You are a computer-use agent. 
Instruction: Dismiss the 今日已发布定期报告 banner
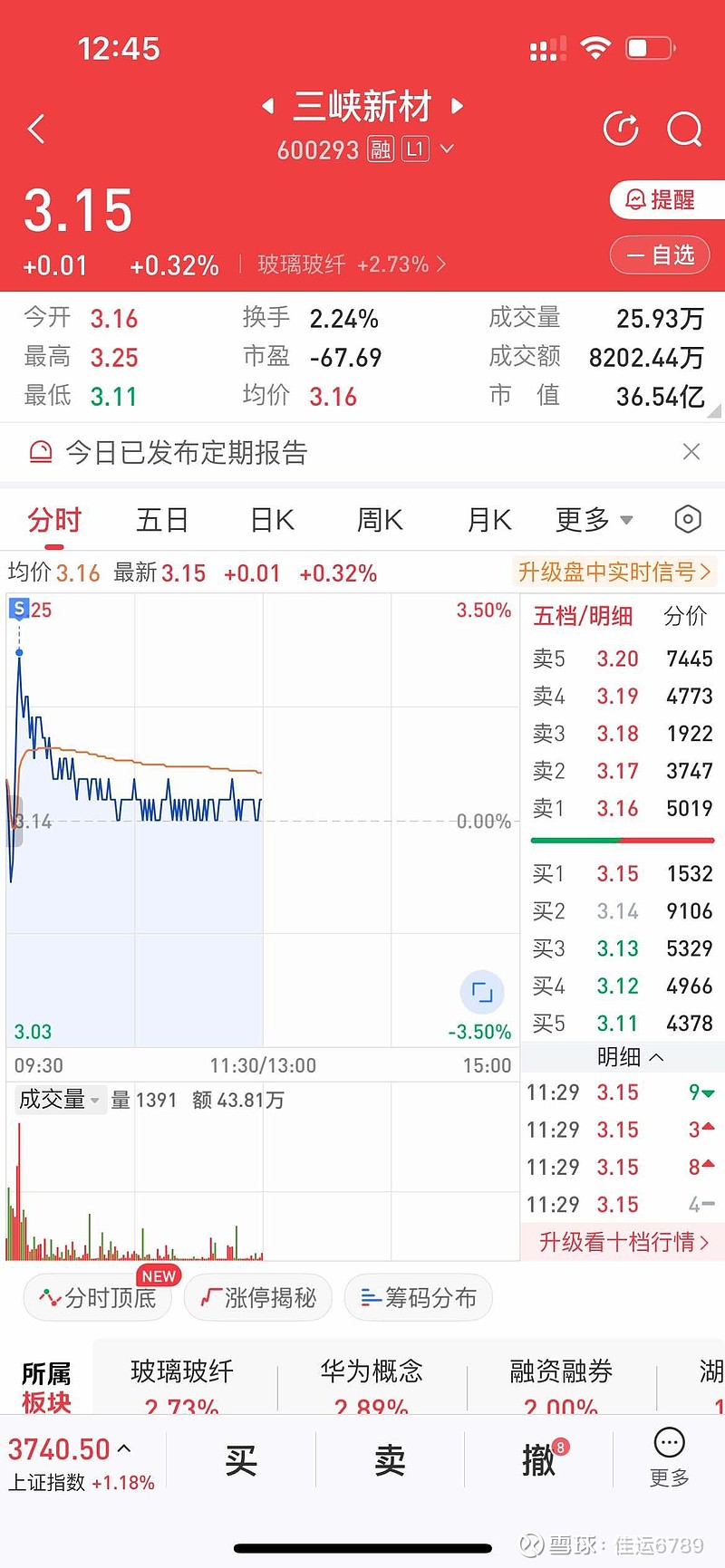691,451
